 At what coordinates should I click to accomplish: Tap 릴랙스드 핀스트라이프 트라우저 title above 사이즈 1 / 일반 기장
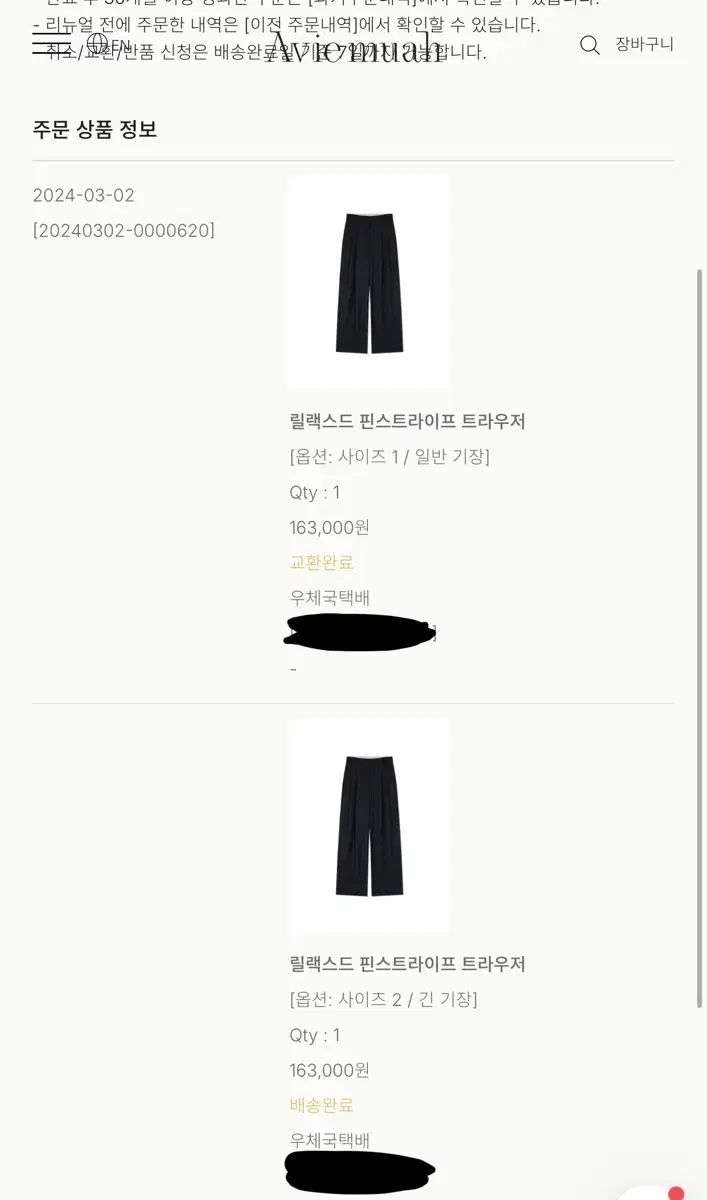pos(407,421)
